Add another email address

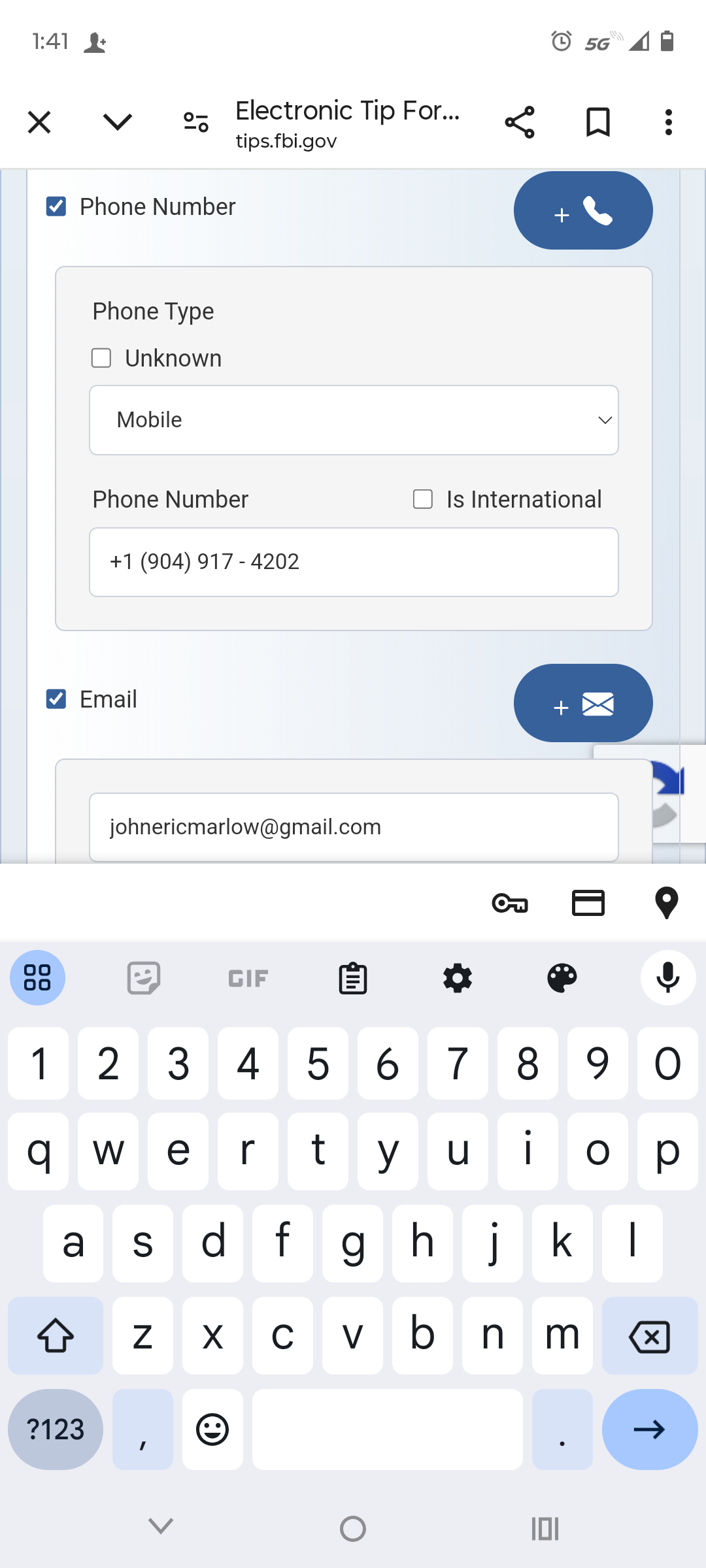coord(583,703)
